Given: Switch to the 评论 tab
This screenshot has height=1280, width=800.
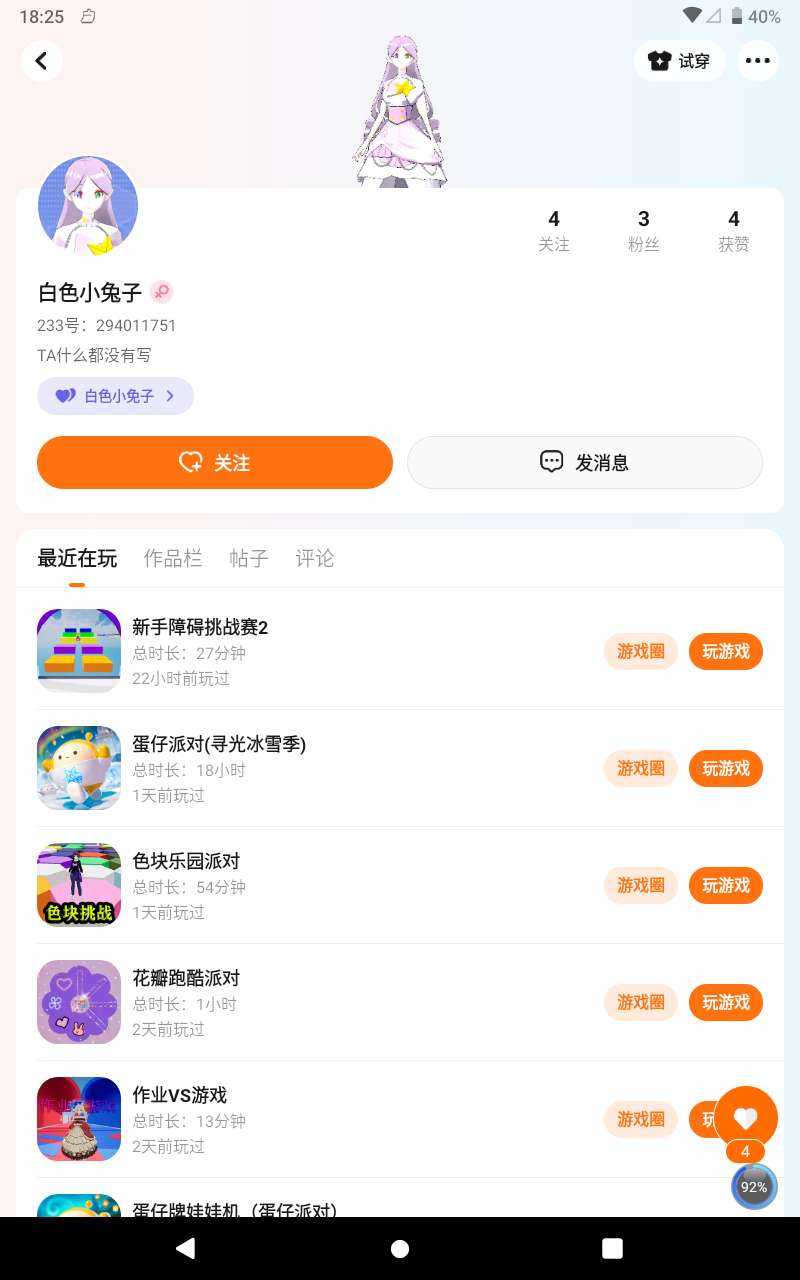Looking at the screenshot, I should [x=315, y=558].
